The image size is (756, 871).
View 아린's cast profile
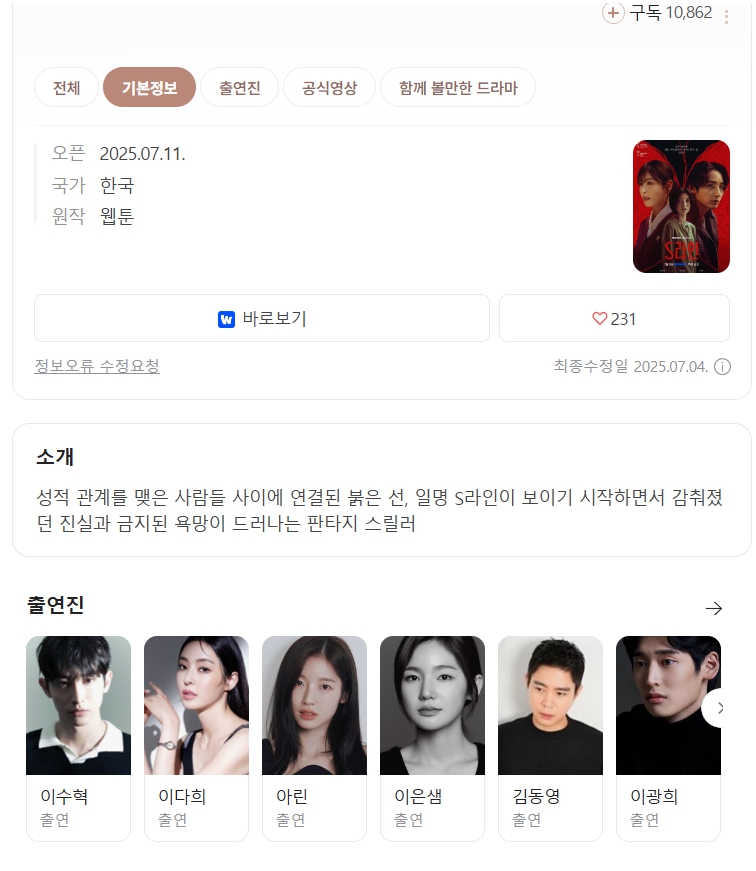tap(314, 738)
